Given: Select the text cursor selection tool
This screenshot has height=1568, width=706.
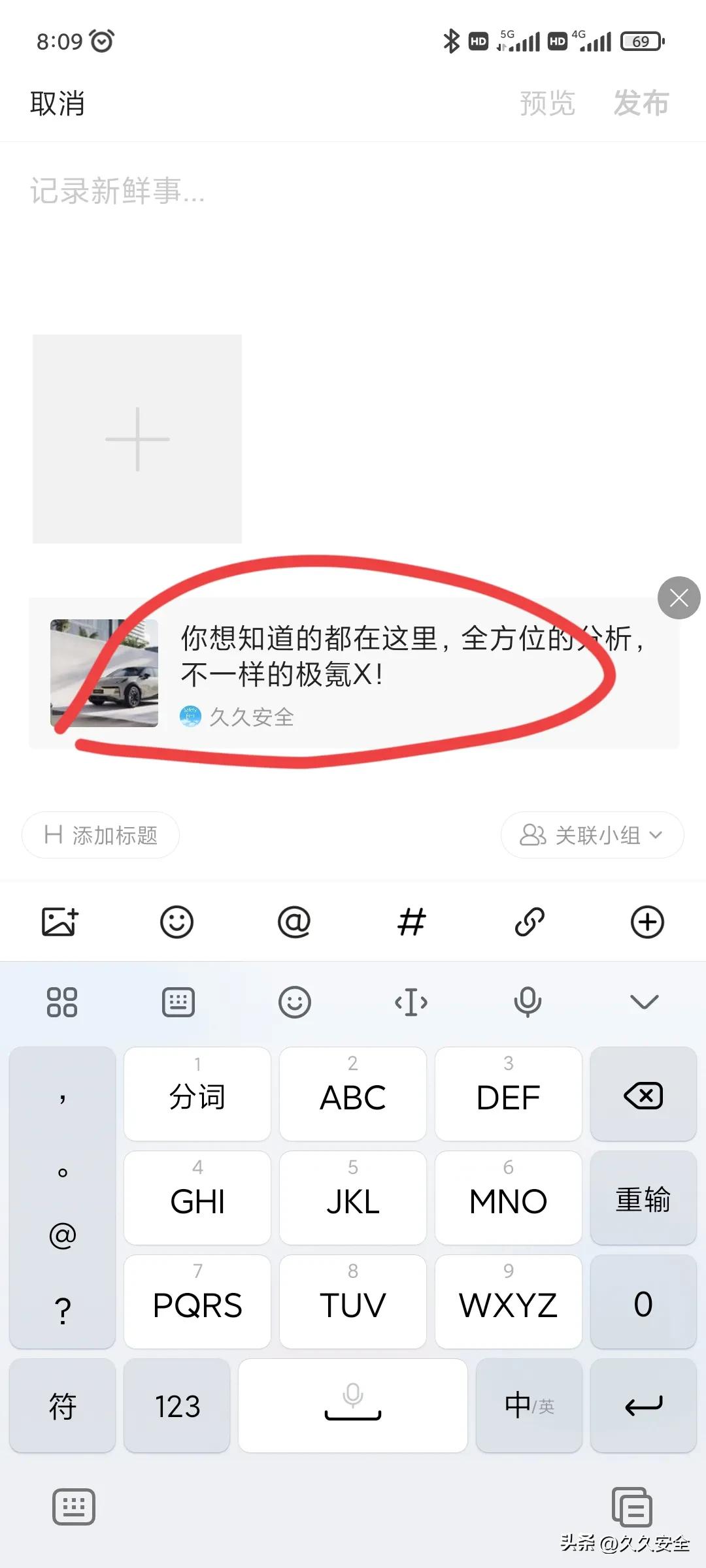Looking at the screenshot, I should 411,1002.
